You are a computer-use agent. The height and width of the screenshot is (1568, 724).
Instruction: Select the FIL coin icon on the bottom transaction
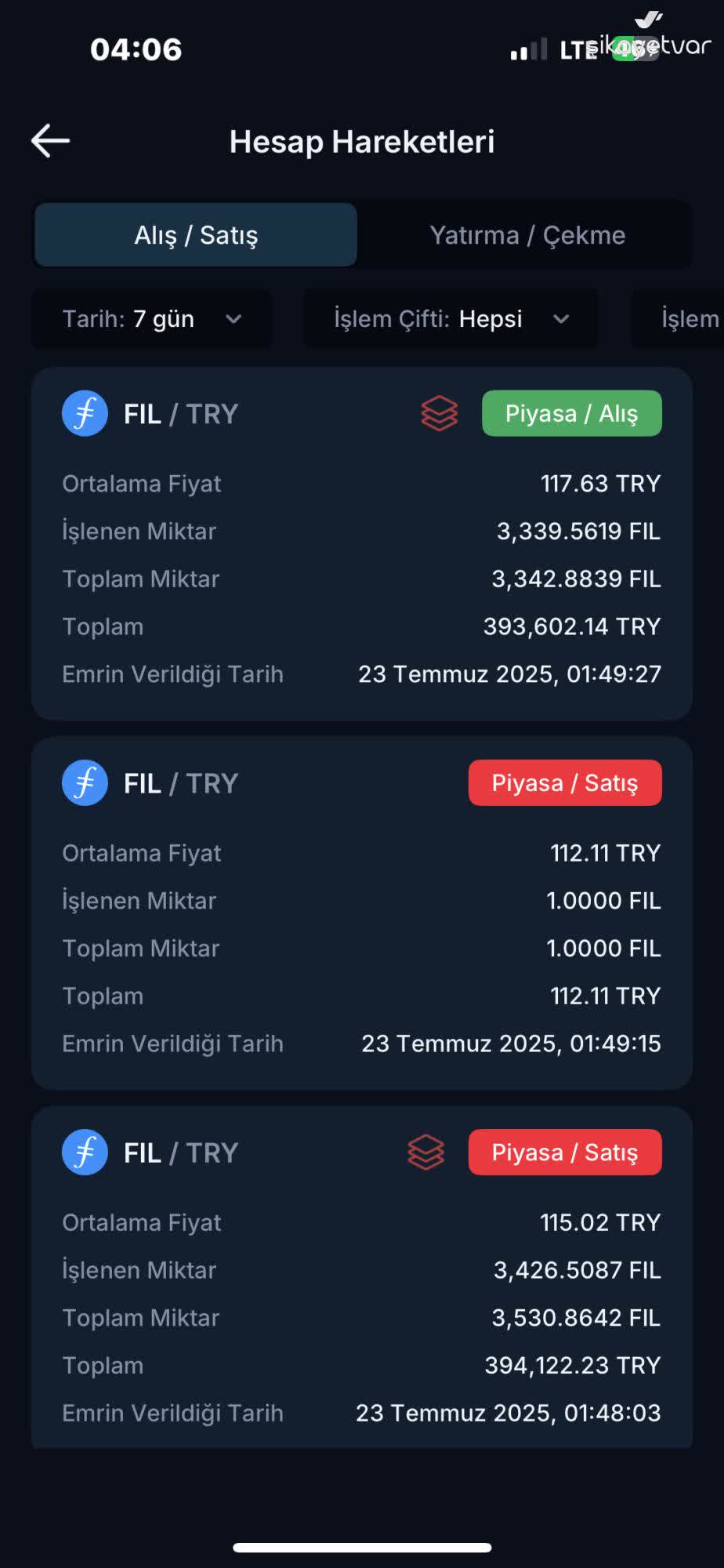(84, 1151)
